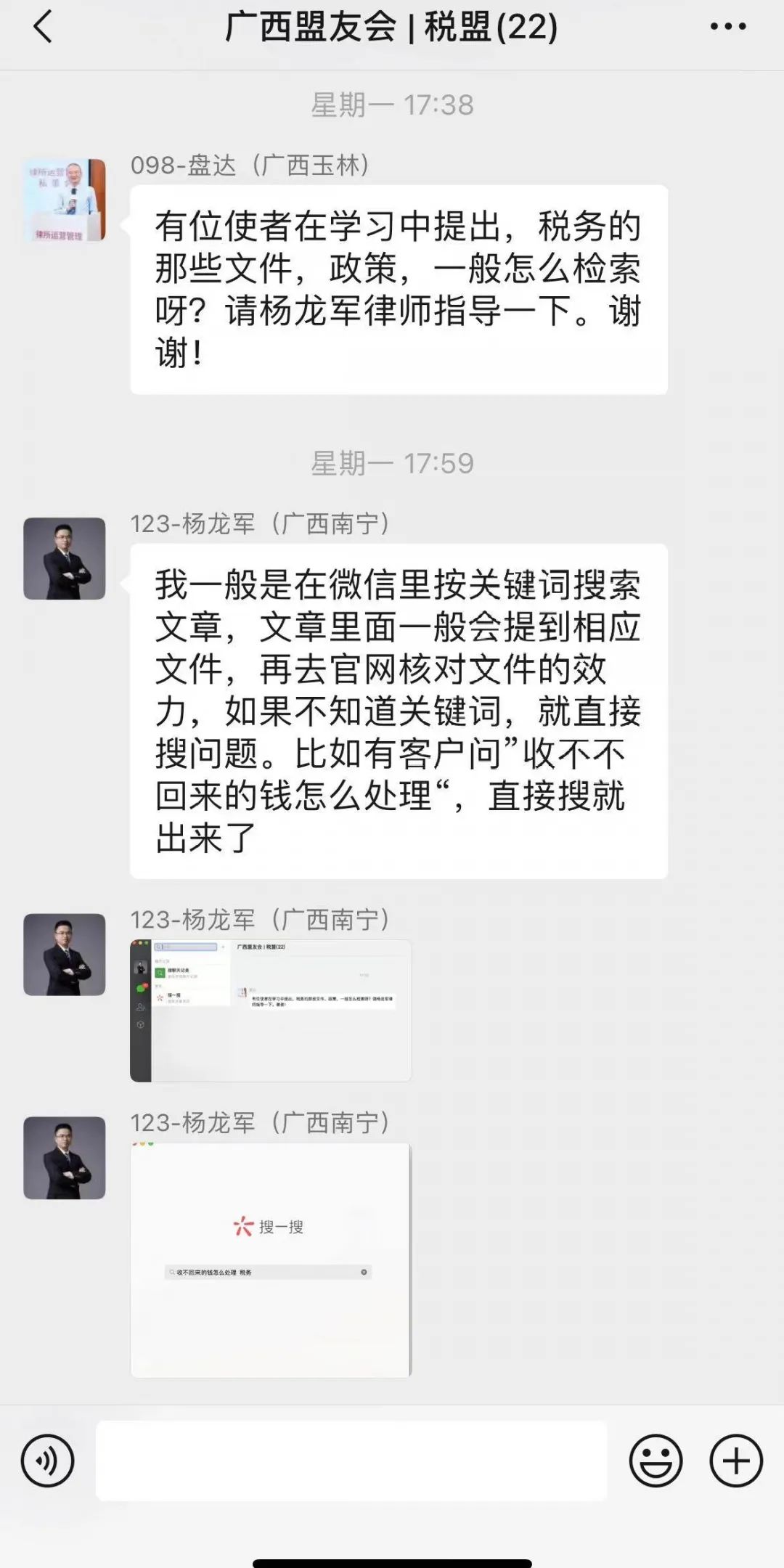The height and width of the screenshot is (1568, 784).
Task: Open the emoji sticker panel
Action: [656, 1461]
